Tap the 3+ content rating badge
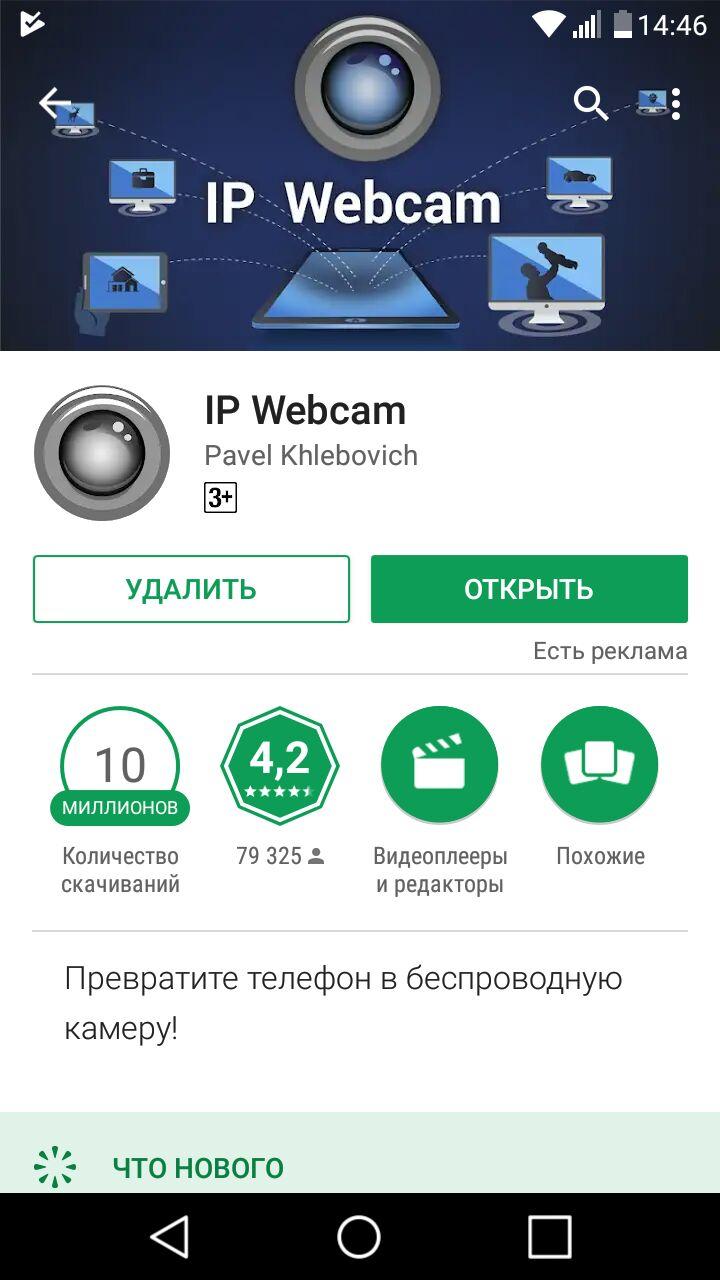Screen dimensions: 720x1280 pyautogui.click(x=220, y=497)
